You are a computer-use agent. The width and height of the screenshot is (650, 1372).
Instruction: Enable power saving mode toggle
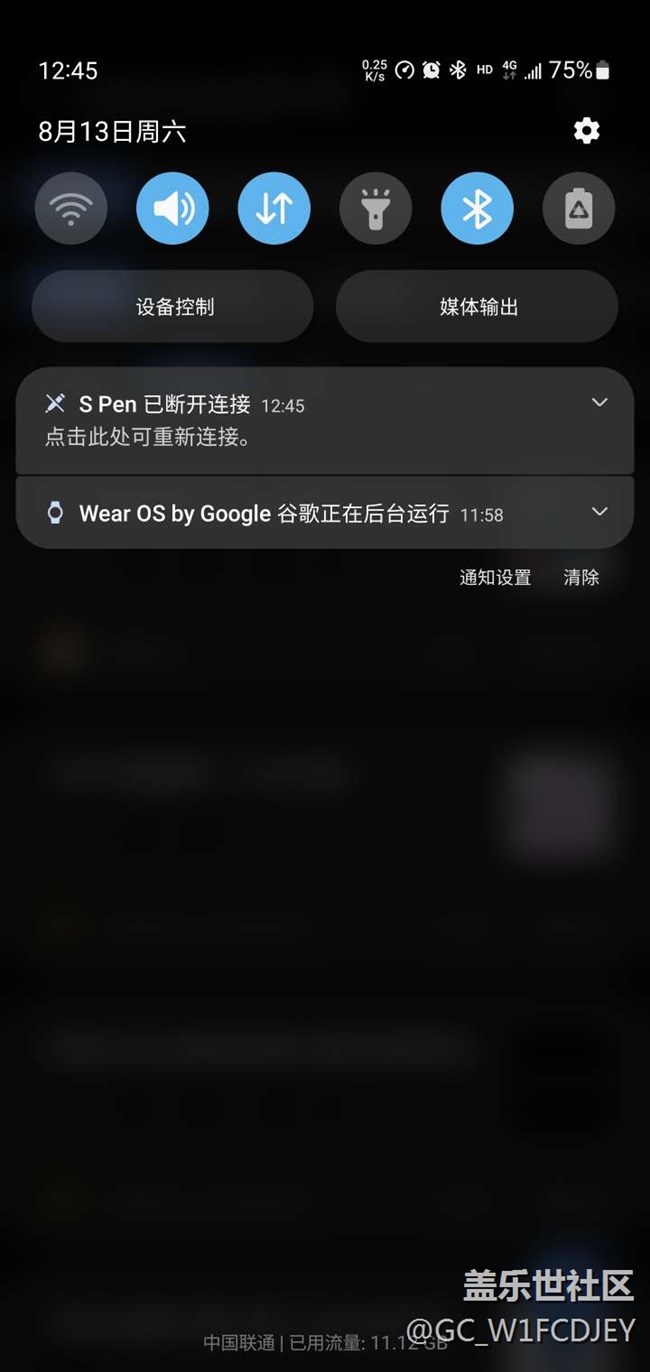(578, 209)
